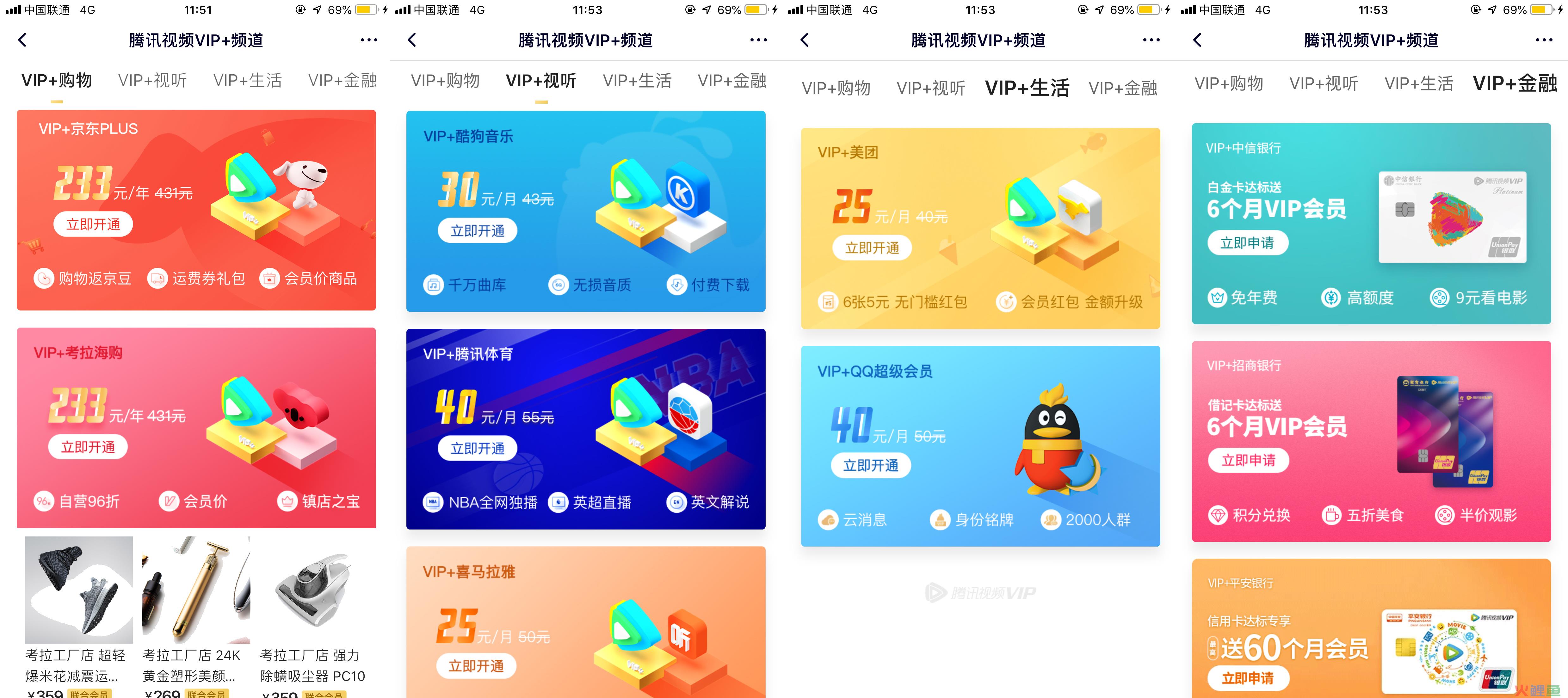The height and width of the screenshot is (698, 1568).
Task: Tap 立即开通 on the VIP+考拉海购 card
Action: coord(88,447)
